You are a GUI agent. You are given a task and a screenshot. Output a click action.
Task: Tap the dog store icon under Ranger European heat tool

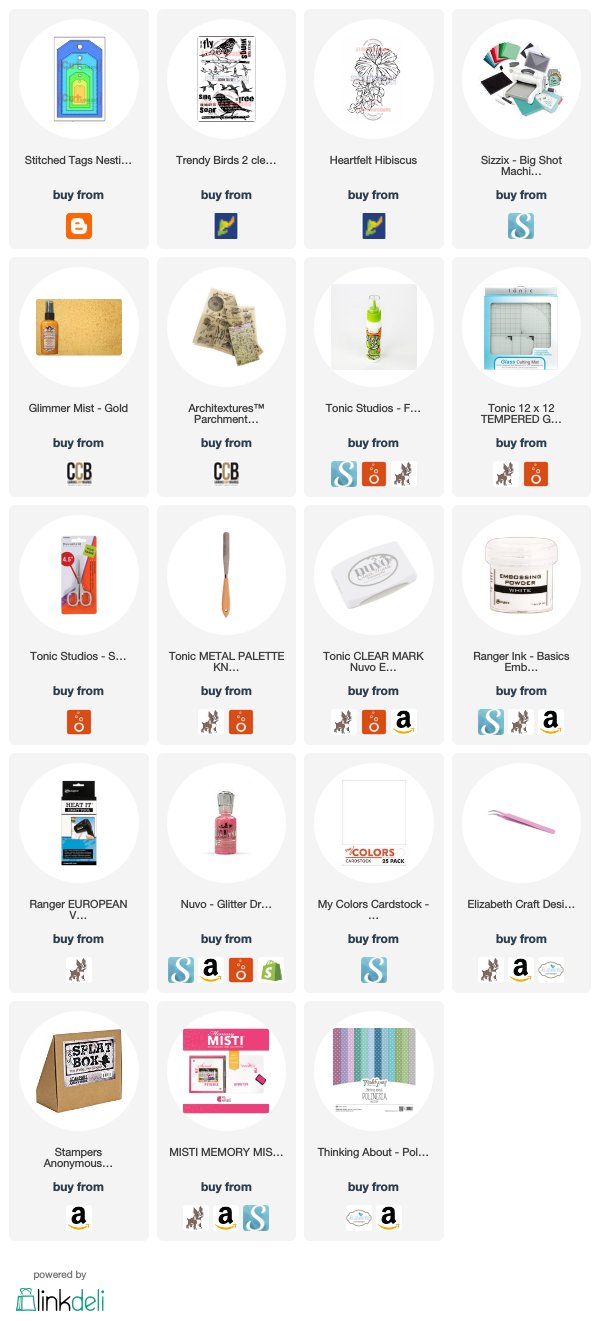pyautogui.click(x=79, y=970)
